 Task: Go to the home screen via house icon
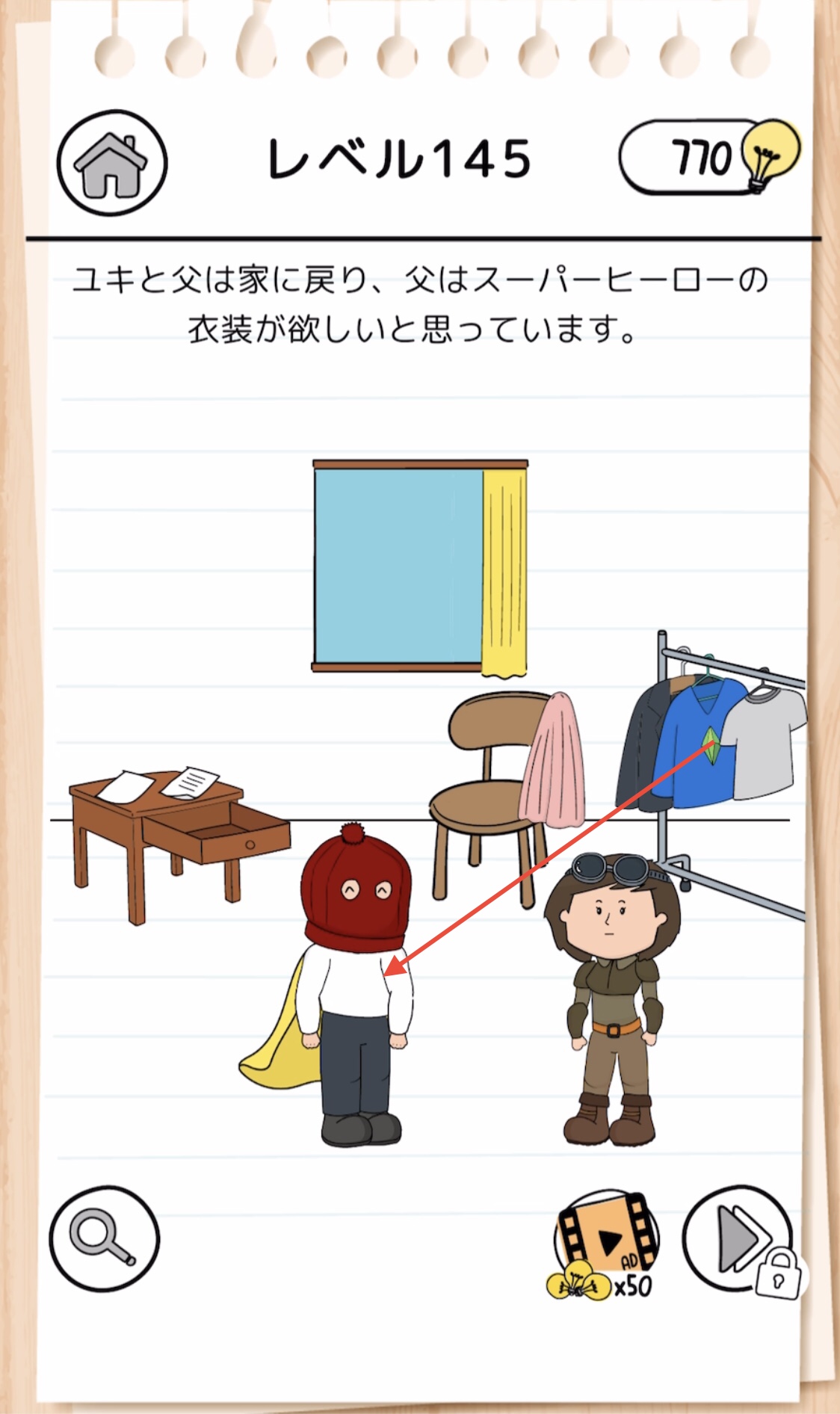click(x=112, y=163)
